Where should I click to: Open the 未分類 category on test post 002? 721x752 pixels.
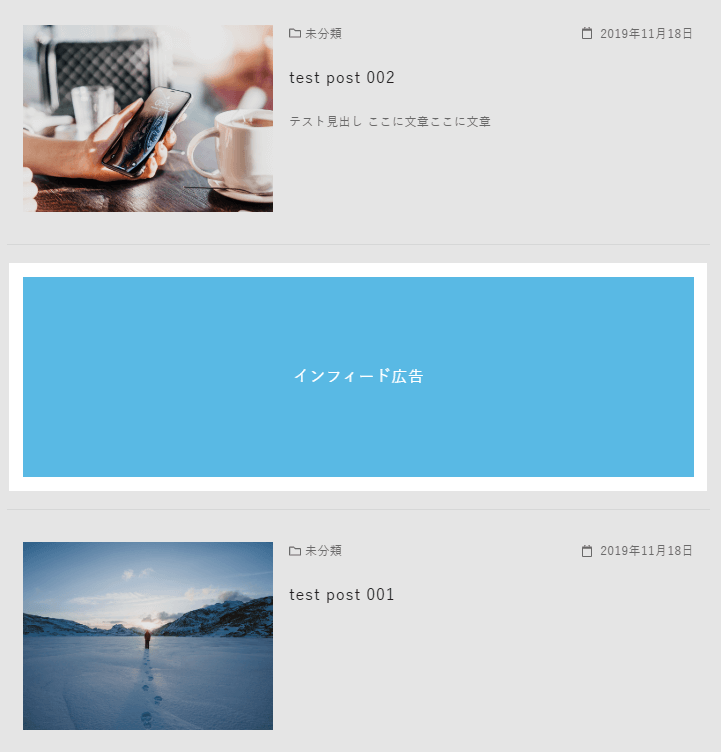pyautogui.click(x=322, y=34)
